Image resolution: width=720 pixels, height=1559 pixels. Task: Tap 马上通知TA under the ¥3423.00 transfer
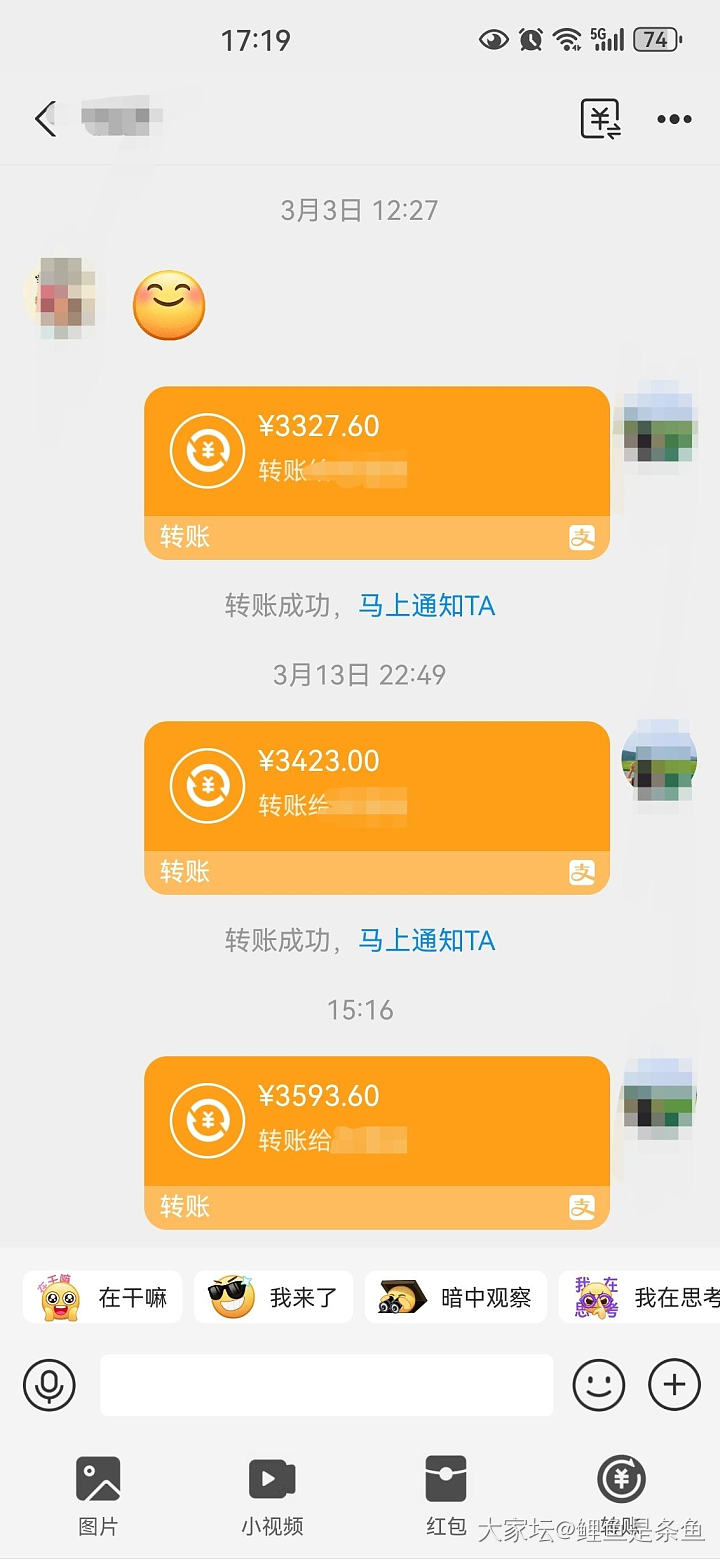(x=427, y=941)
